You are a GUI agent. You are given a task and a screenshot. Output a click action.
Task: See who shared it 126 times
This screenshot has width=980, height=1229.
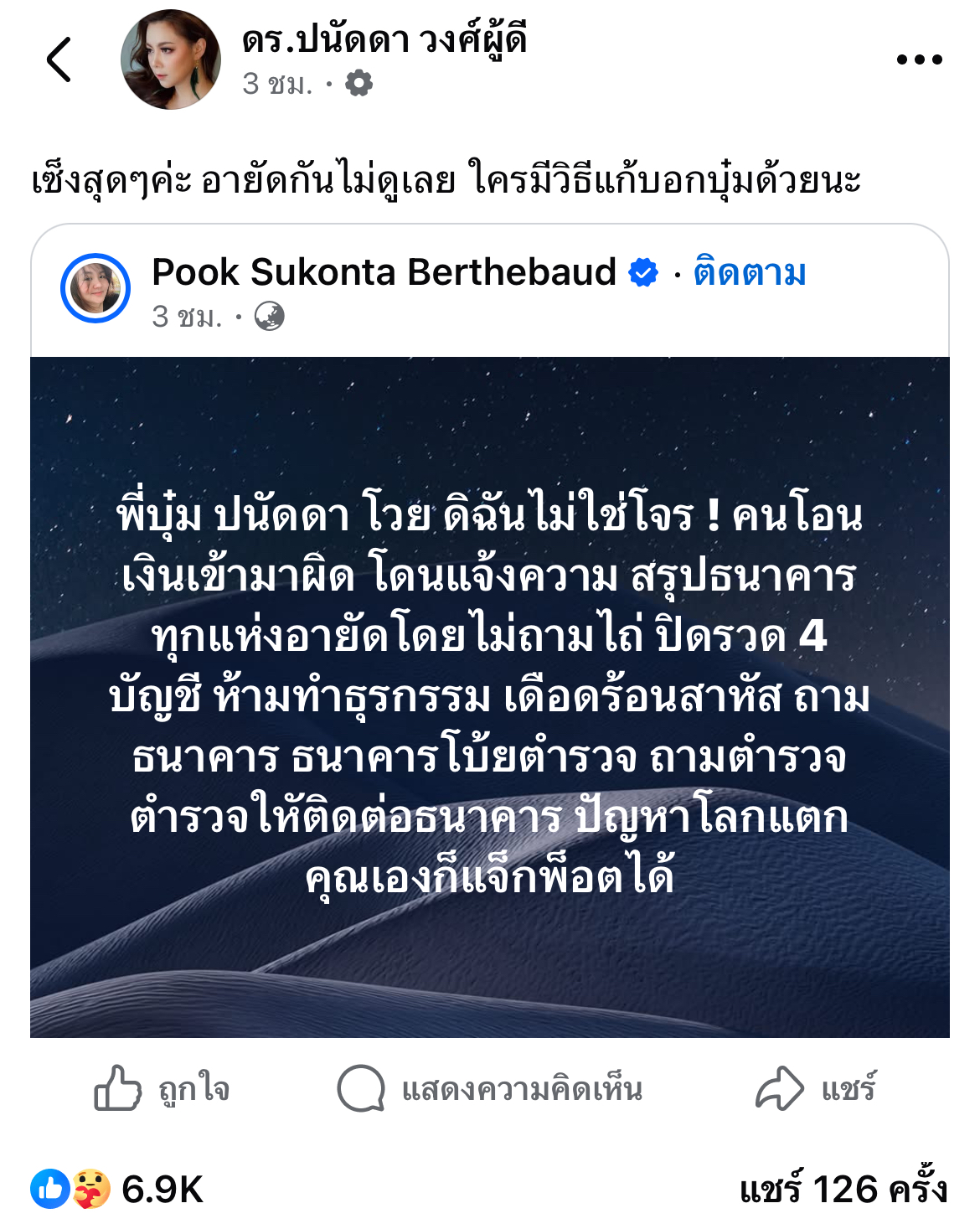tap(843, 1189)
